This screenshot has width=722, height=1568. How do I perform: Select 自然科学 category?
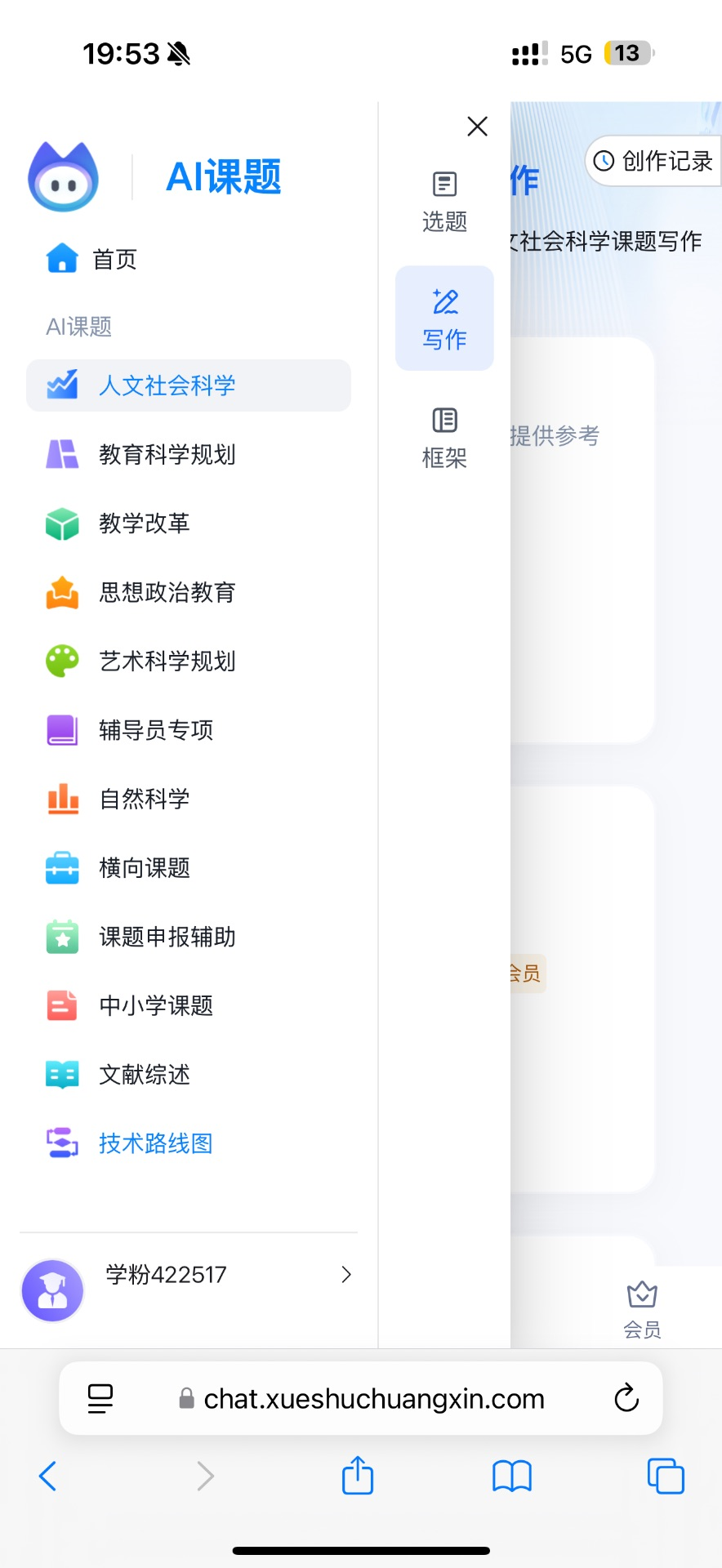(189, 799)
